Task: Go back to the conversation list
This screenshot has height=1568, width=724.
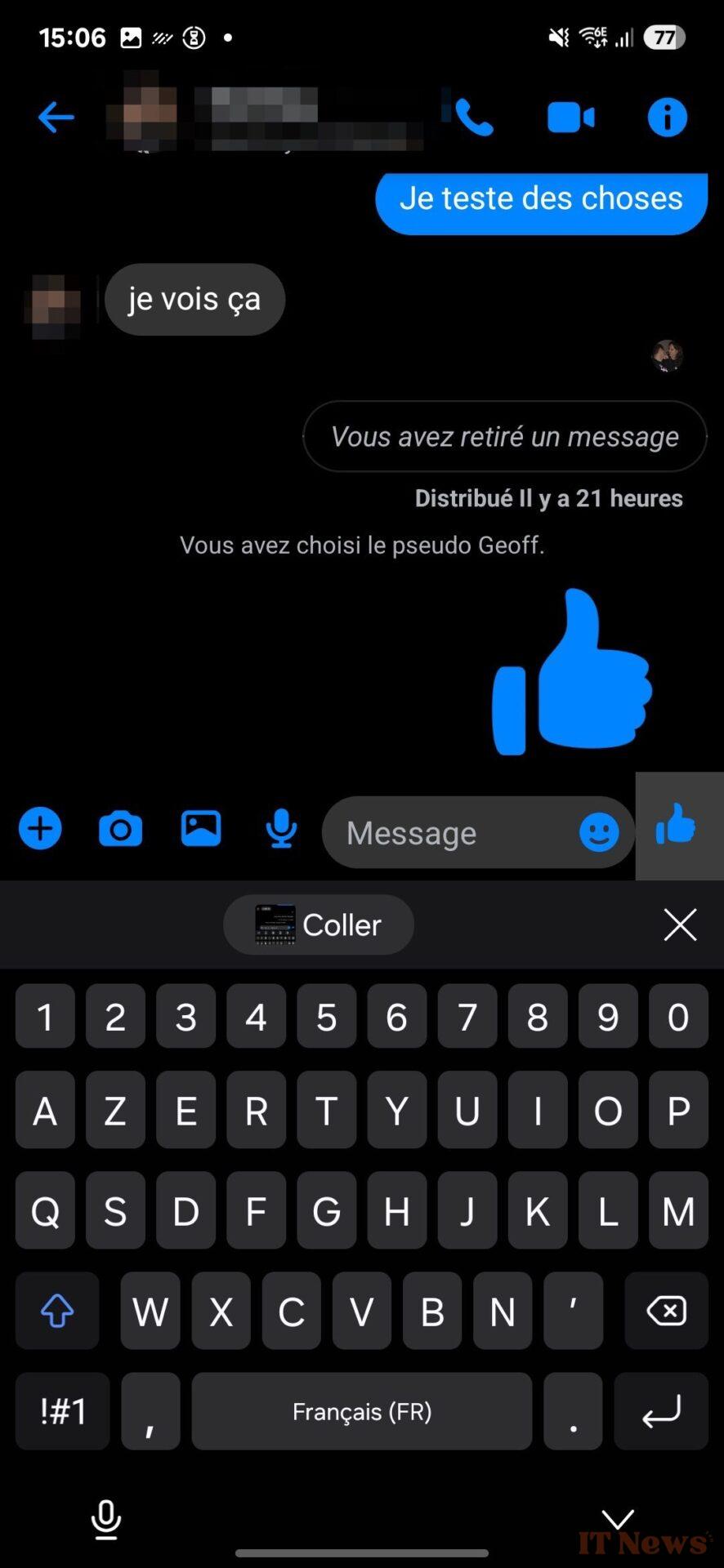Action: click(56, 118)
